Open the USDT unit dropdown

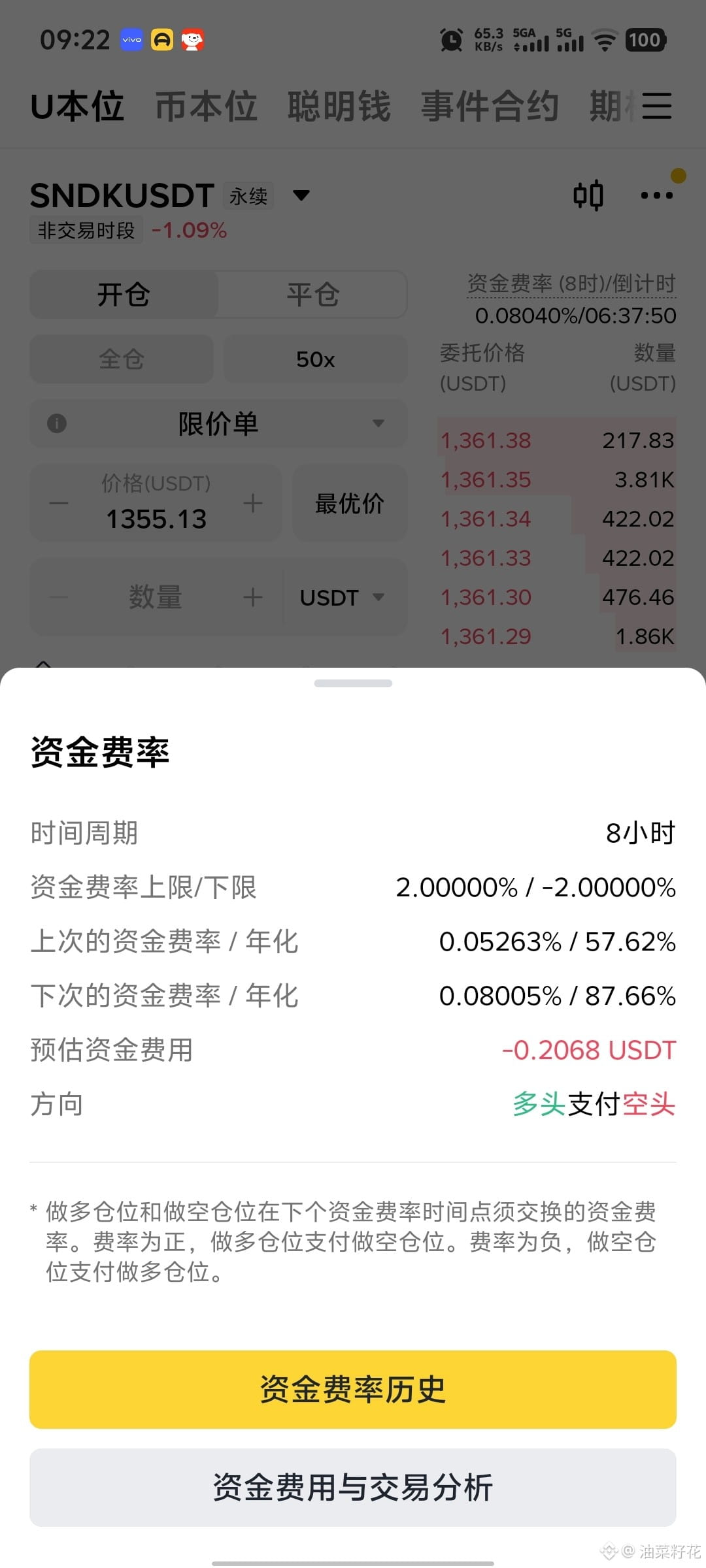coord(342,597)
